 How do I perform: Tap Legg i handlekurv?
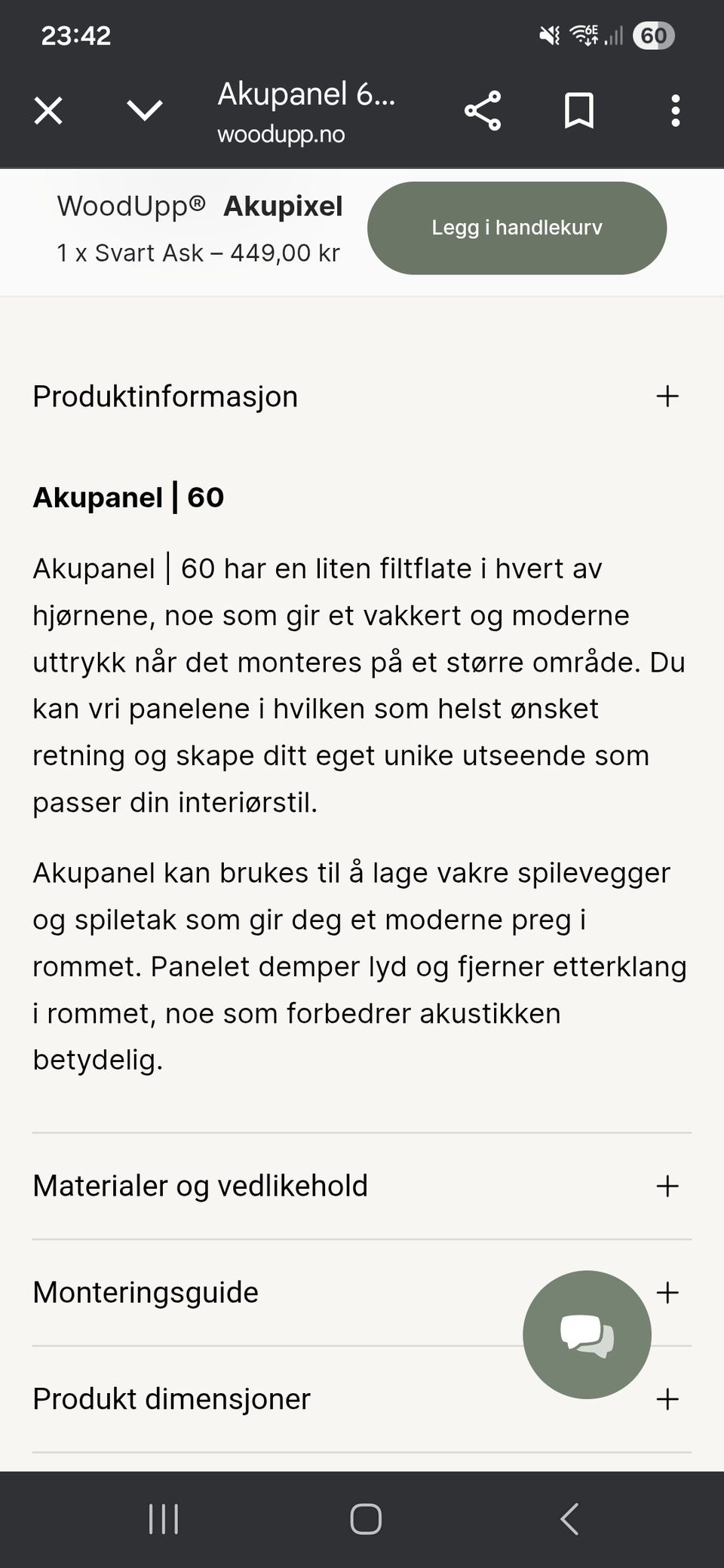click(x=517, y=228)
